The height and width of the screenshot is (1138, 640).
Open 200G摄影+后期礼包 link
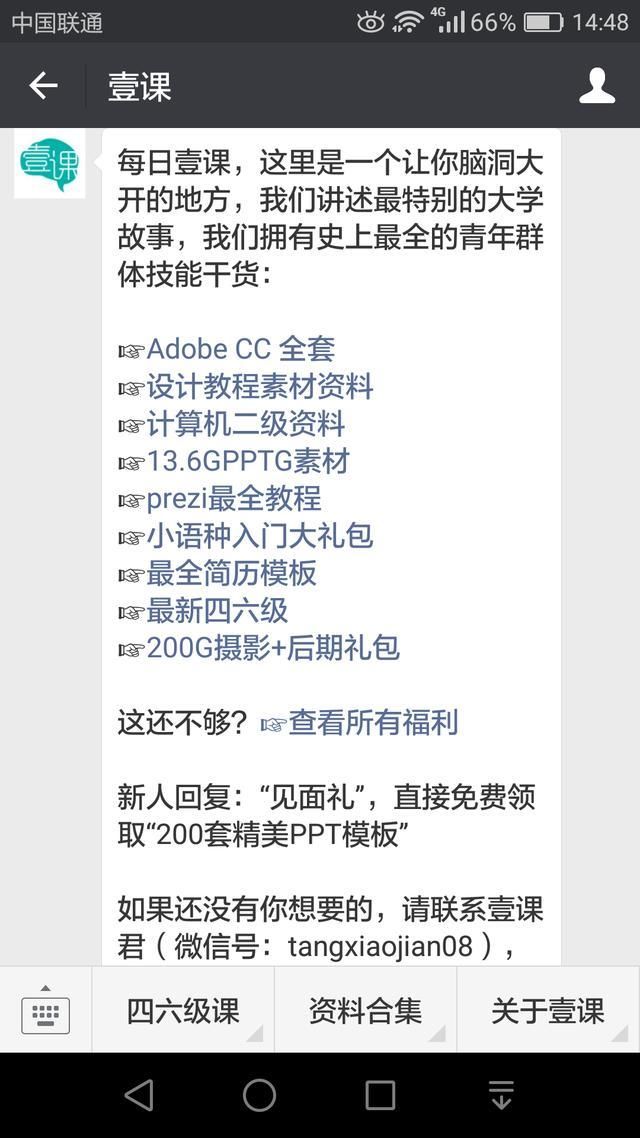point(273,648)
